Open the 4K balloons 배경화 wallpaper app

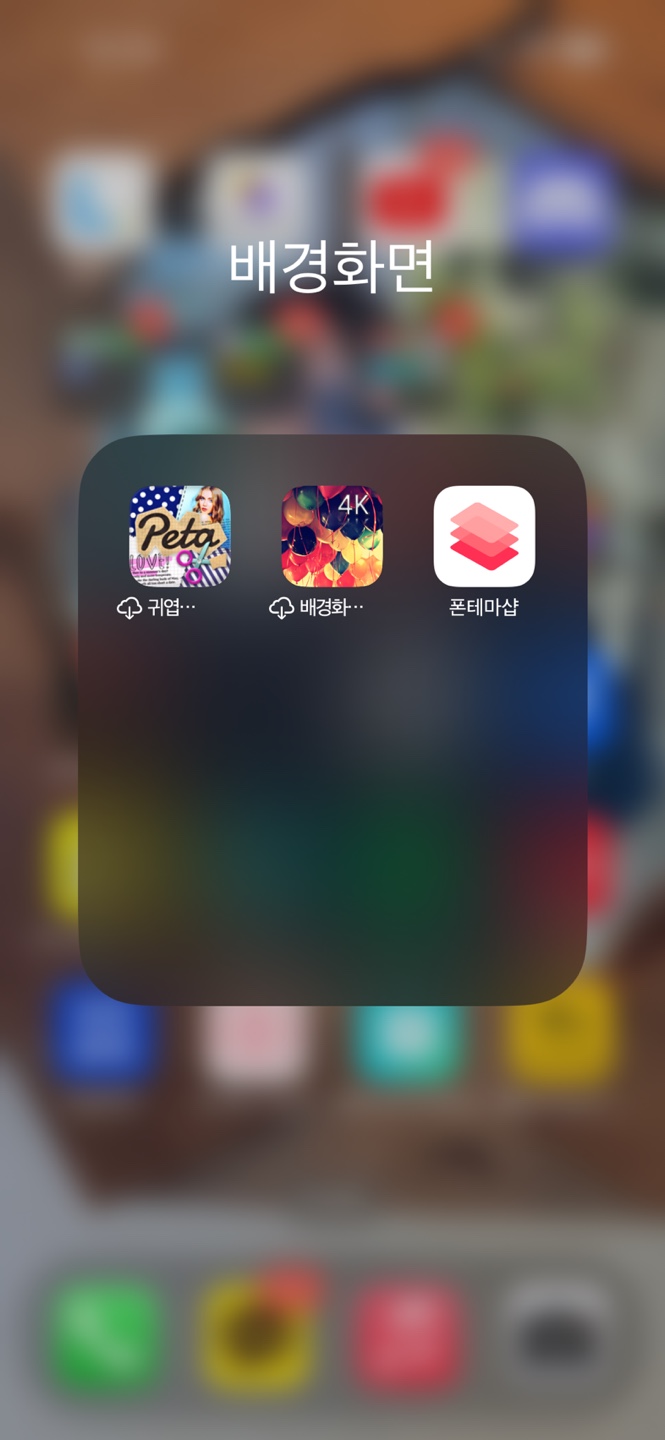[332, 536]
